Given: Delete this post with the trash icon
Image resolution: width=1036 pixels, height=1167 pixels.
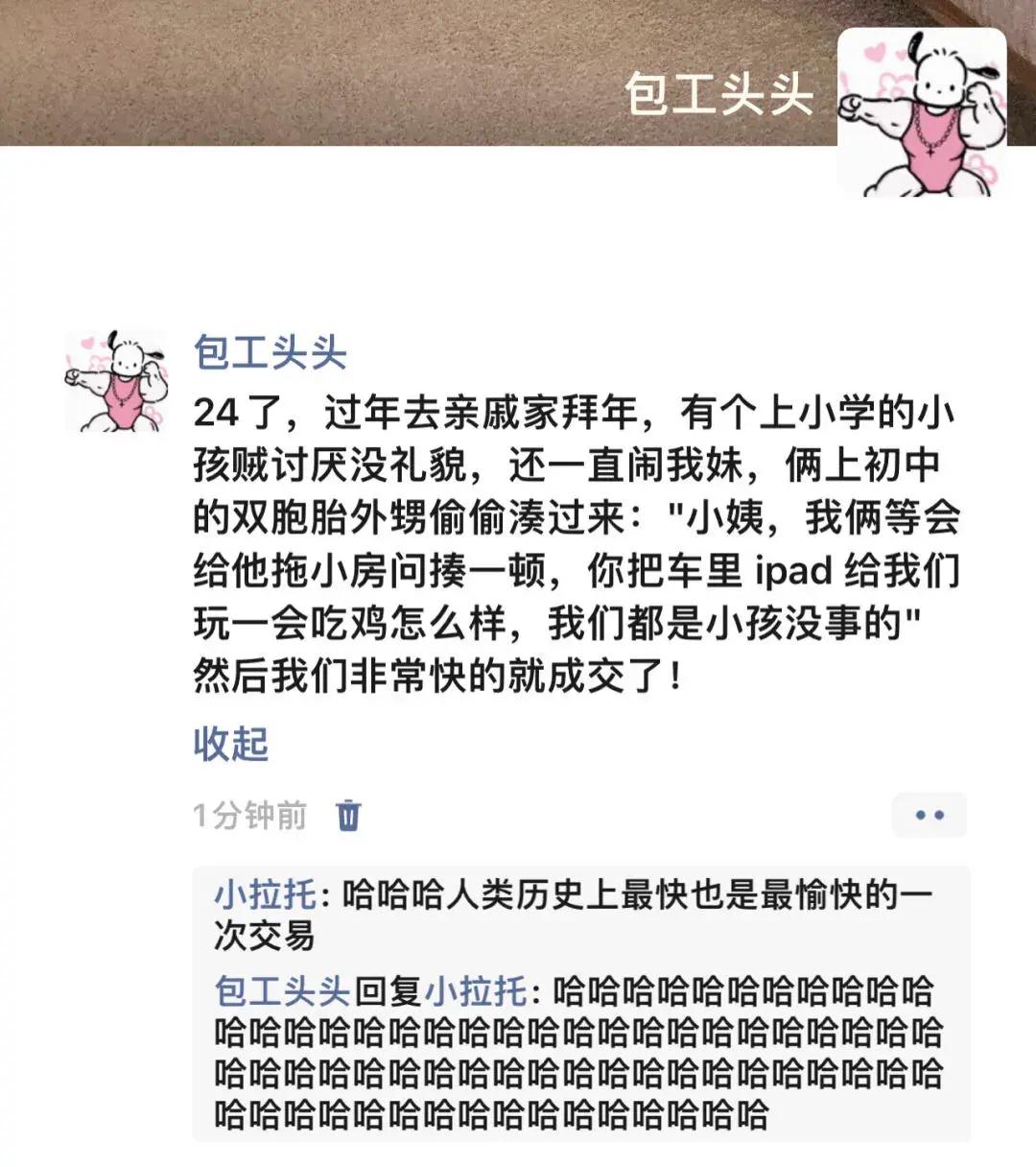Looking at the screenshot, I should pyautogui.click(x=348, y=815).
